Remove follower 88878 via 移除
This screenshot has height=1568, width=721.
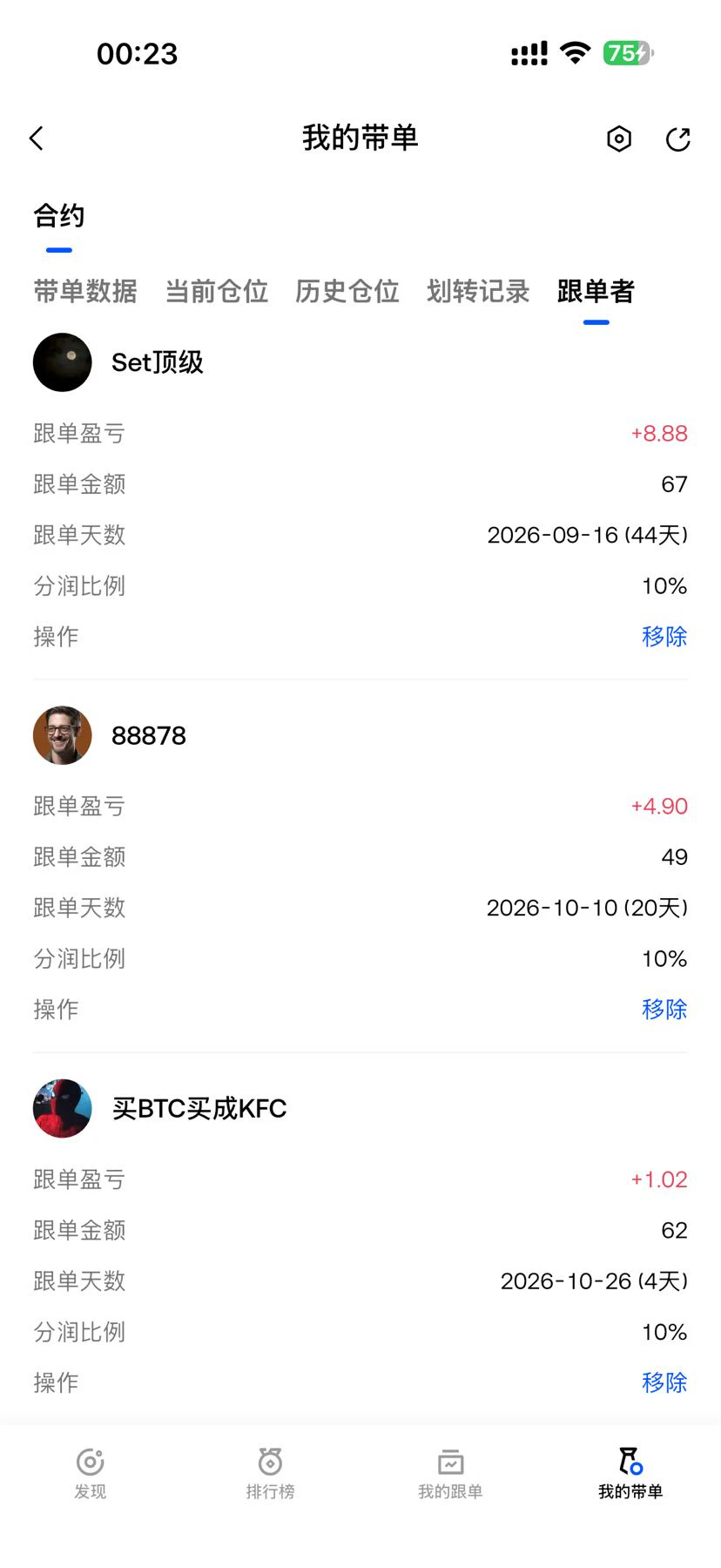664,1009
